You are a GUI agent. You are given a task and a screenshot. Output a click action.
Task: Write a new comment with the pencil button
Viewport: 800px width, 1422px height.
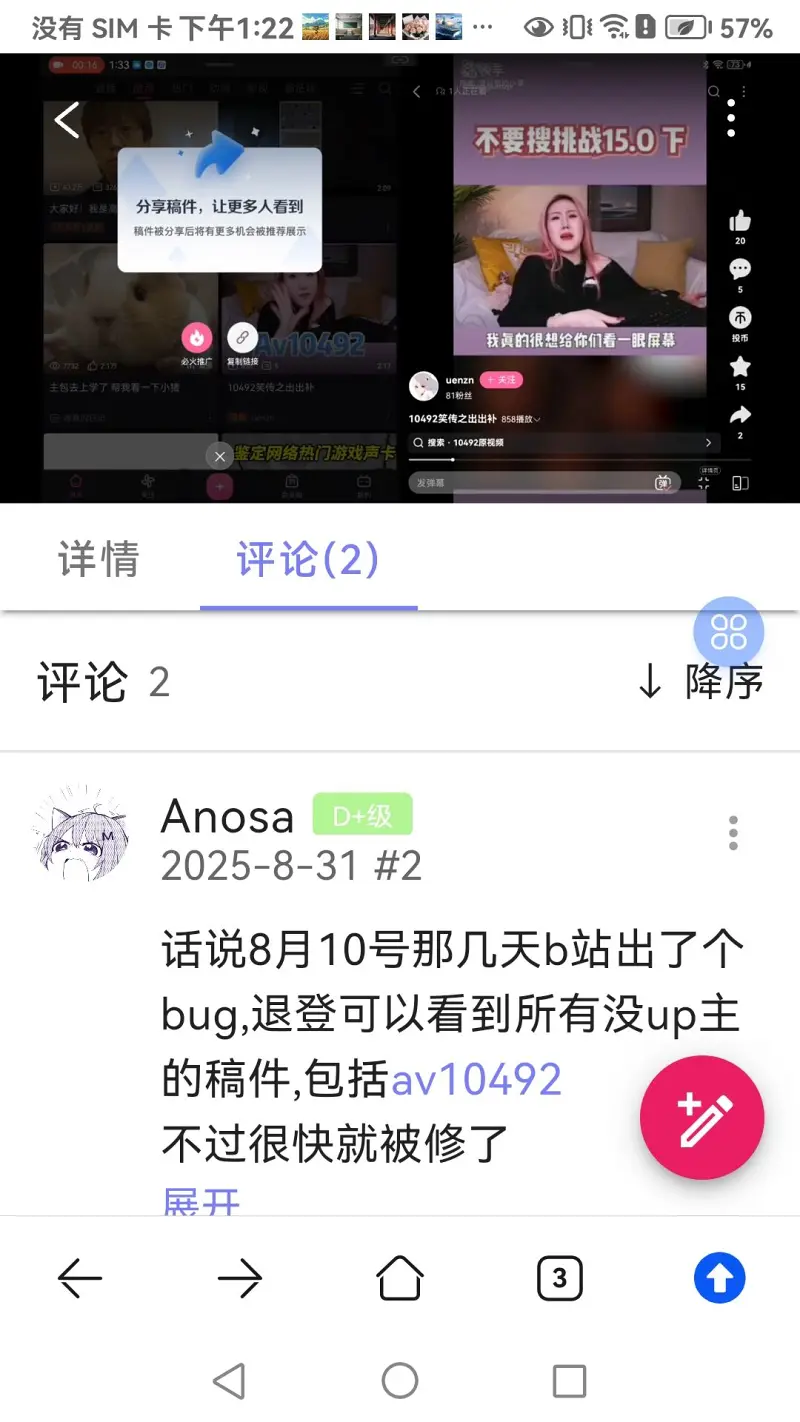click(702, 1118)
